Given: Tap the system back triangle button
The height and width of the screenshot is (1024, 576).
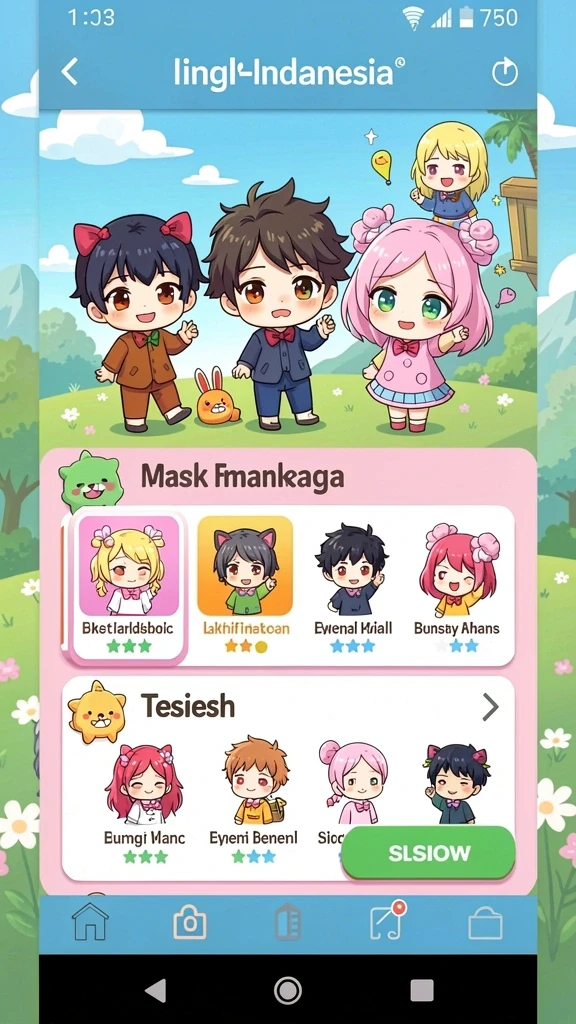Looking at the screenshot, I should pyautogui.click(x=155, y=990).
